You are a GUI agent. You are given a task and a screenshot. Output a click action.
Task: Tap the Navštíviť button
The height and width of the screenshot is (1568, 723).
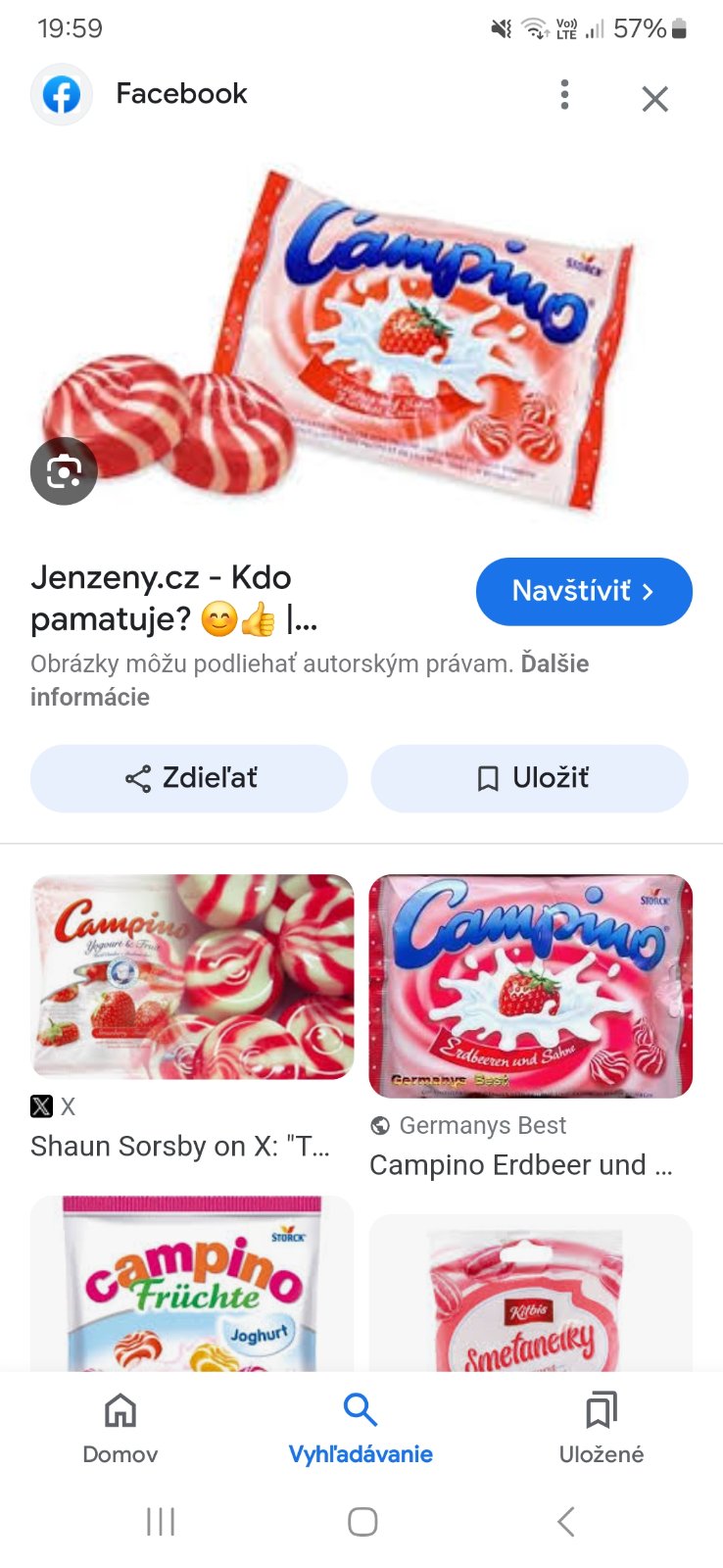[584, 591]
